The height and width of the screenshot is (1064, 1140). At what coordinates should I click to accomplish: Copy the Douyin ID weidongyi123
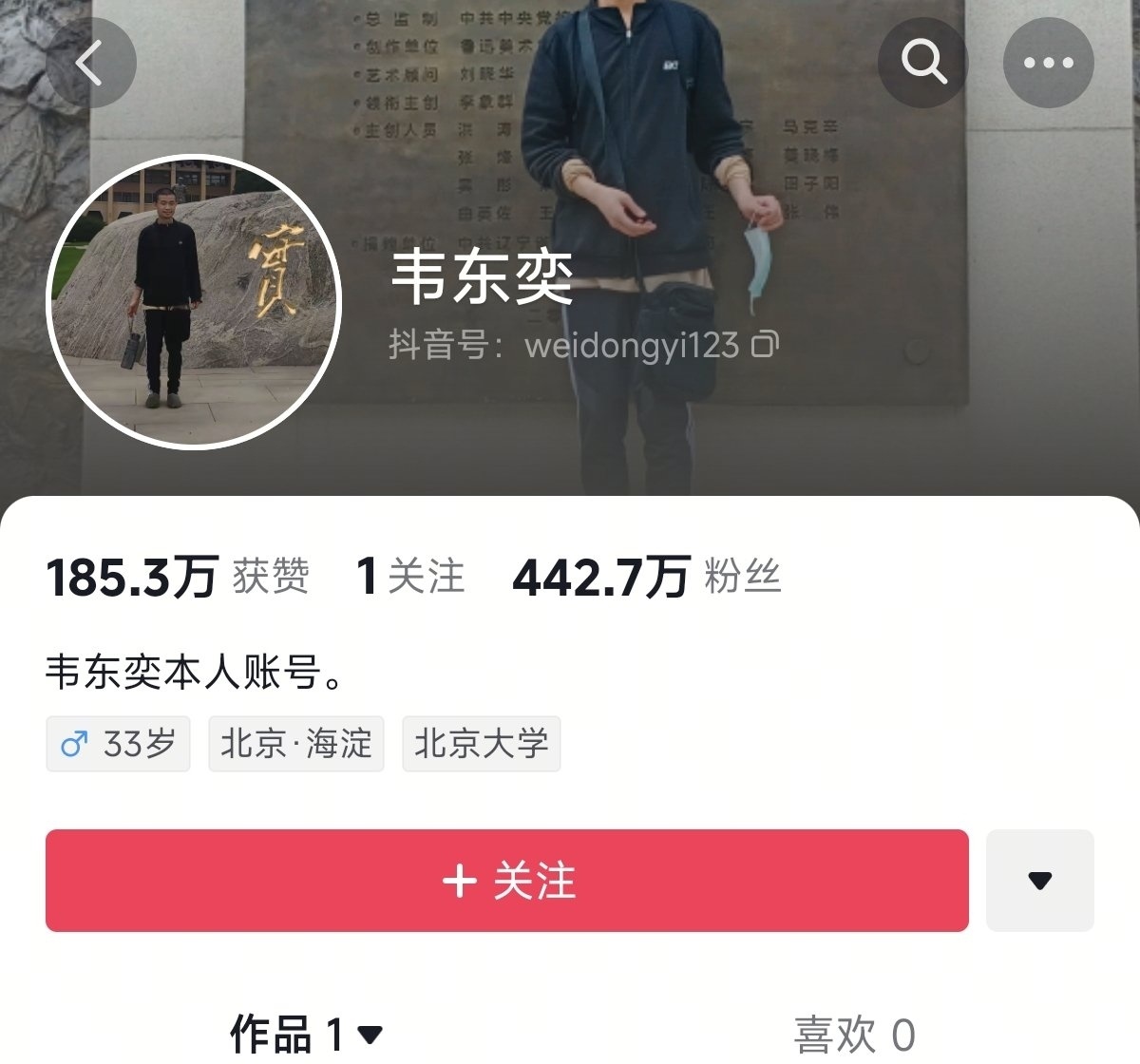click(x=766, y=345)
